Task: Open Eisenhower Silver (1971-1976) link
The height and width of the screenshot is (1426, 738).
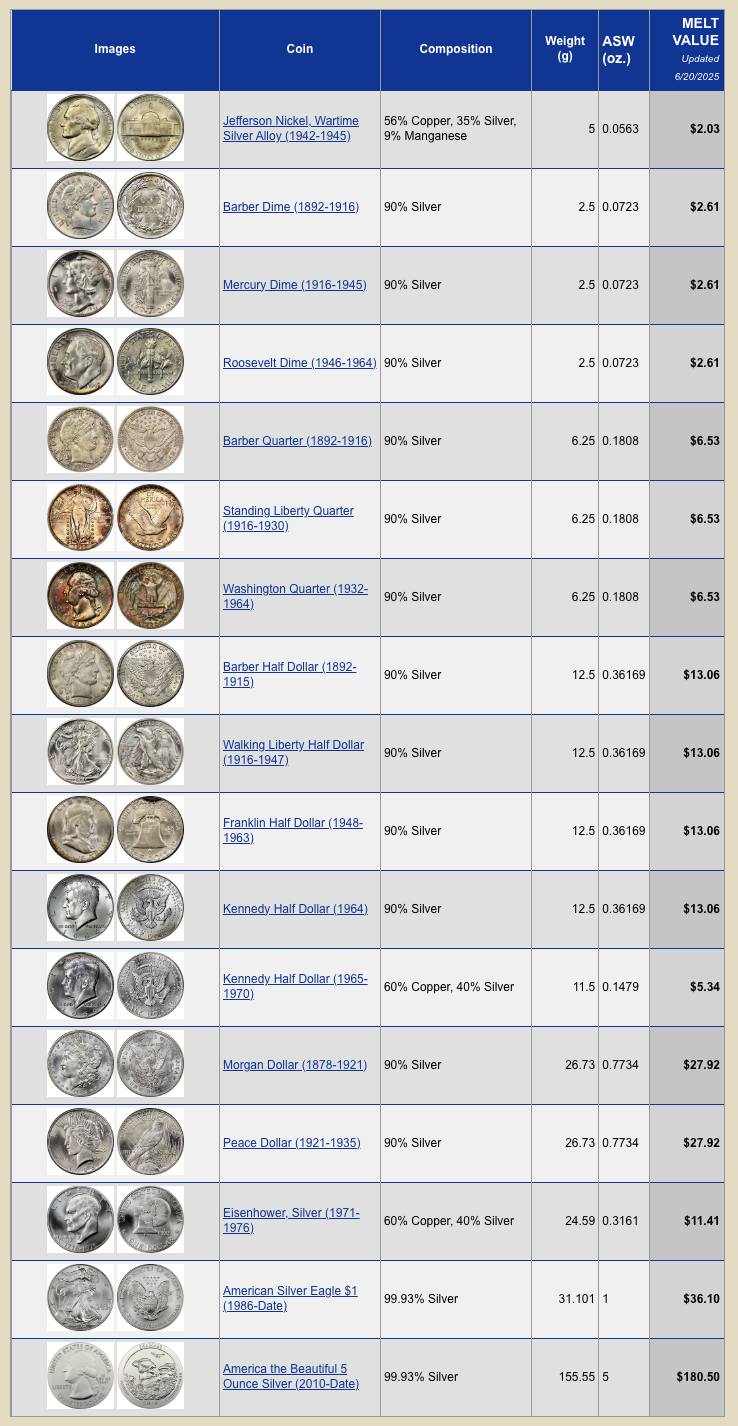Action: coord(291,1213)
